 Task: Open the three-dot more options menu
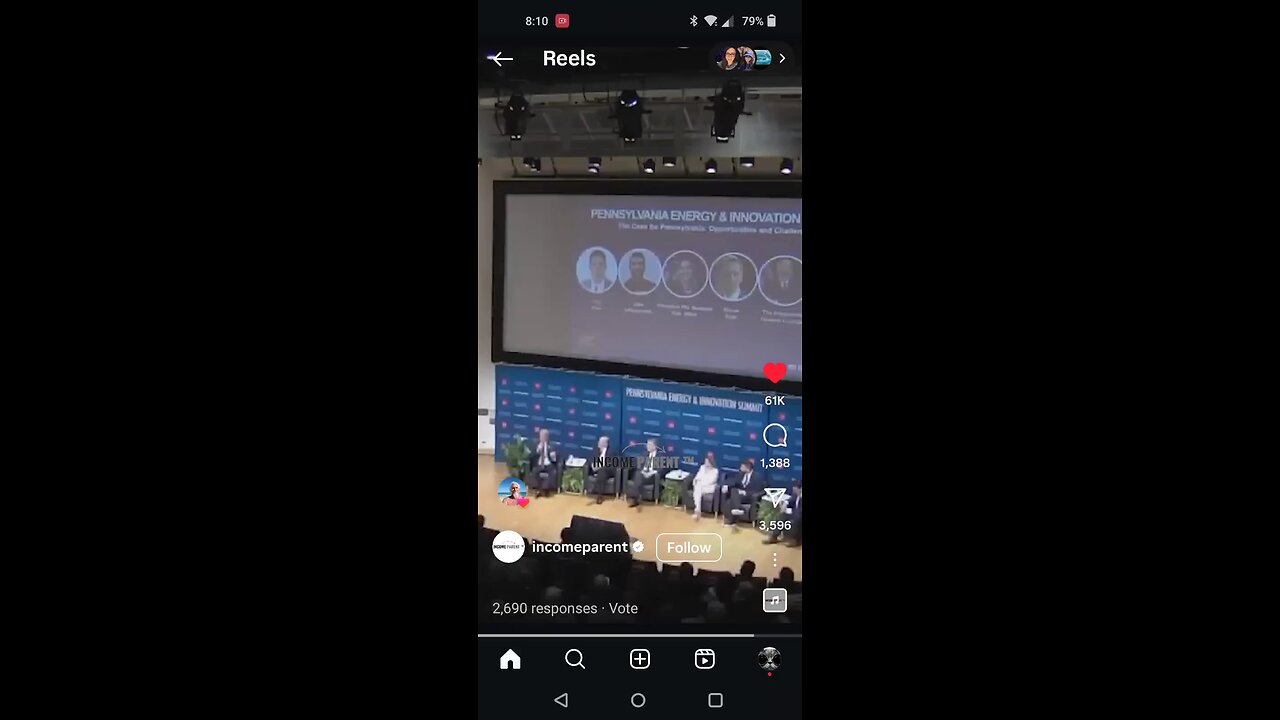(x=774, y=560)
